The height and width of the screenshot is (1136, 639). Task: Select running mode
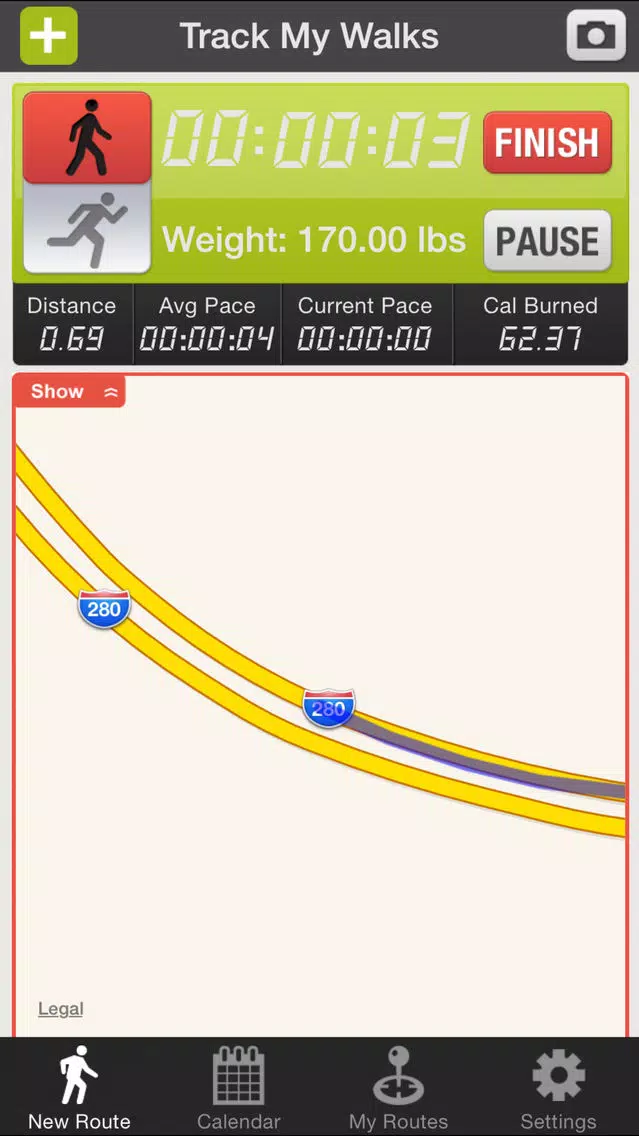click(x=87, y=227)
